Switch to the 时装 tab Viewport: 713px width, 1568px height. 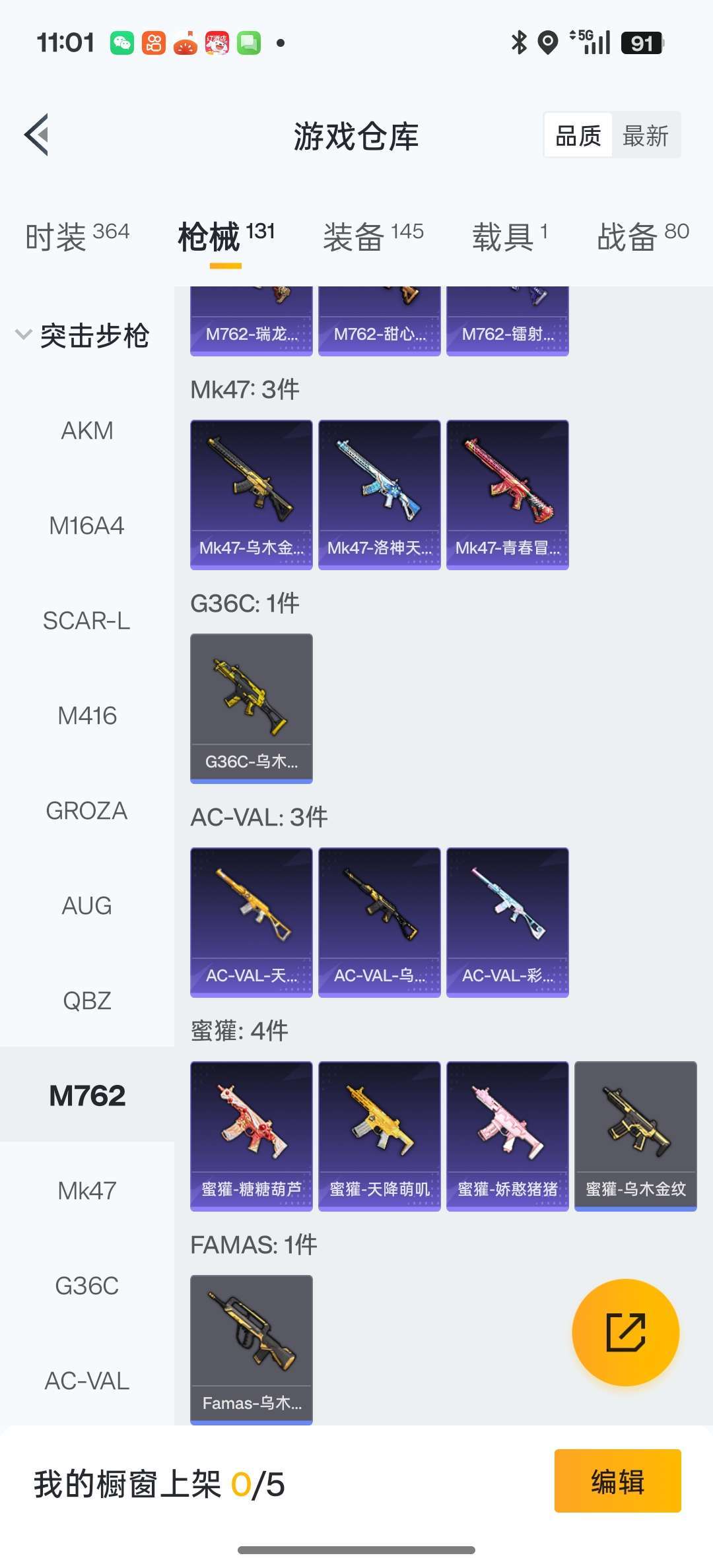tap(77, 236)
